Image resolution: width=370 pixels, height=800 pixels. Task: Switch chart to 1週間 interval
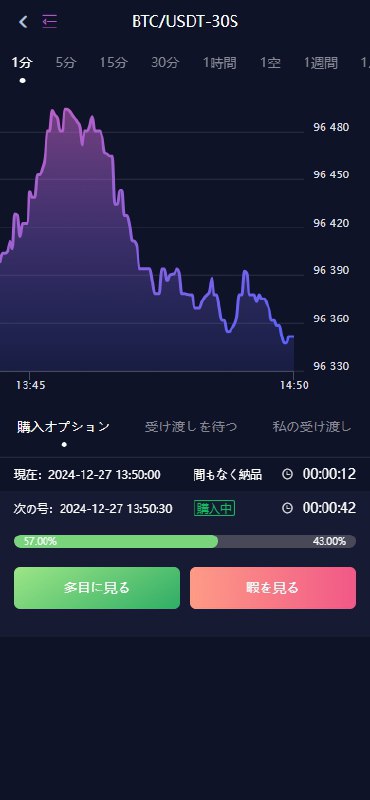point(320,63)
